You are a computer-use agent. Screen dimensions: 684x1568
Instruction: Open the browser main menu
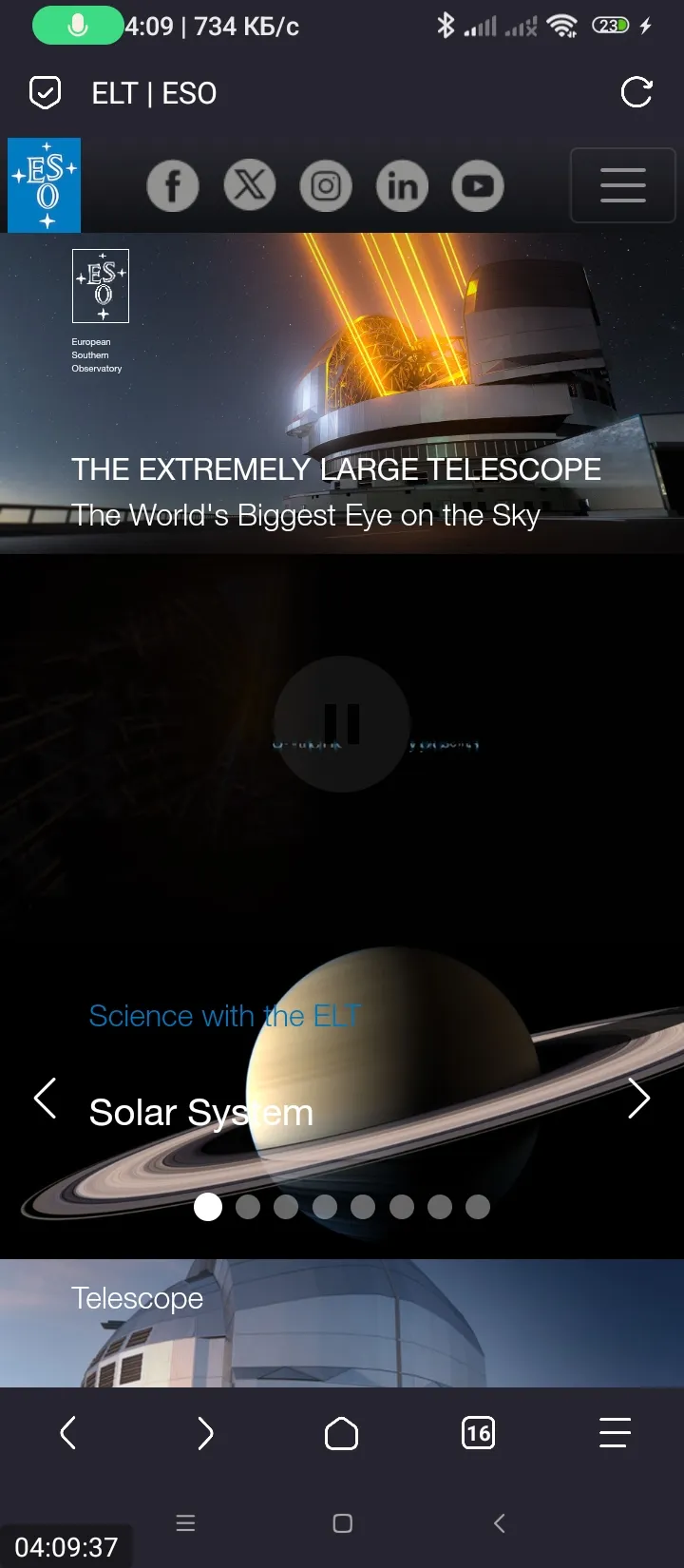[x=615, y=1433]
